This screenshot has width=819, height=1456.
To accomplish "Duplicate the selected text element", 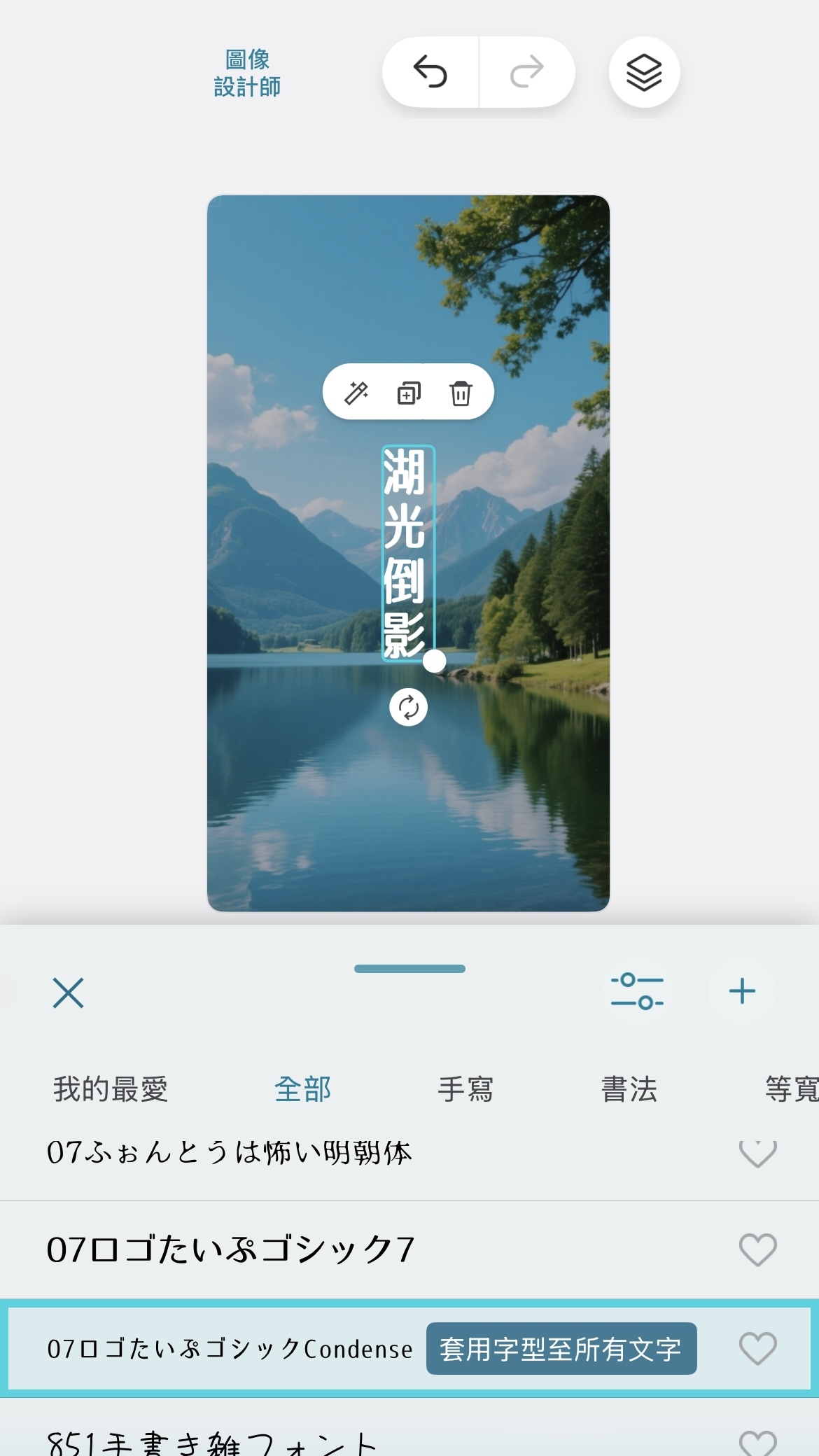I will [x=409, y=393].
